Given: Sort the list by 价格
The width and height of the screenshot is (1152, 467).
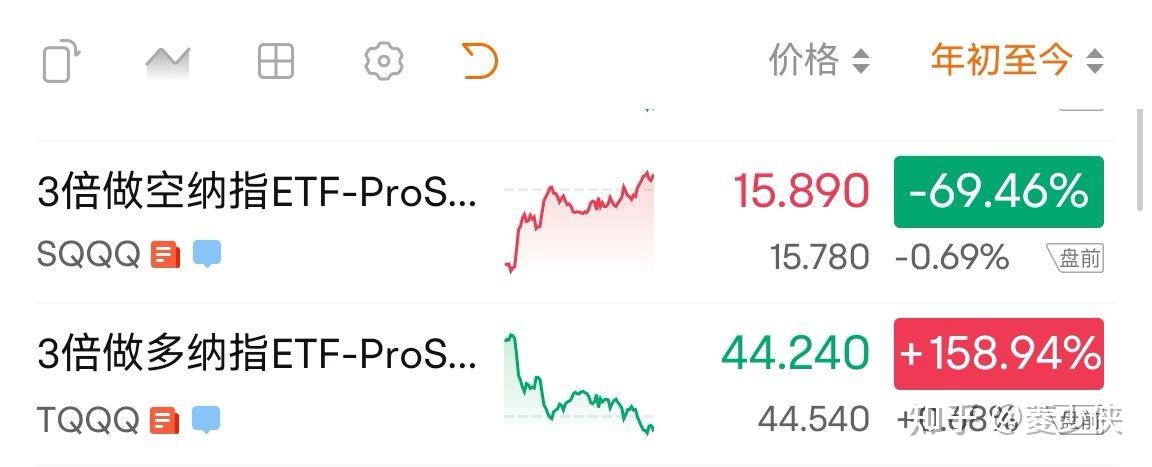Looking at the screenshot, I should click(x=818, y=61).
